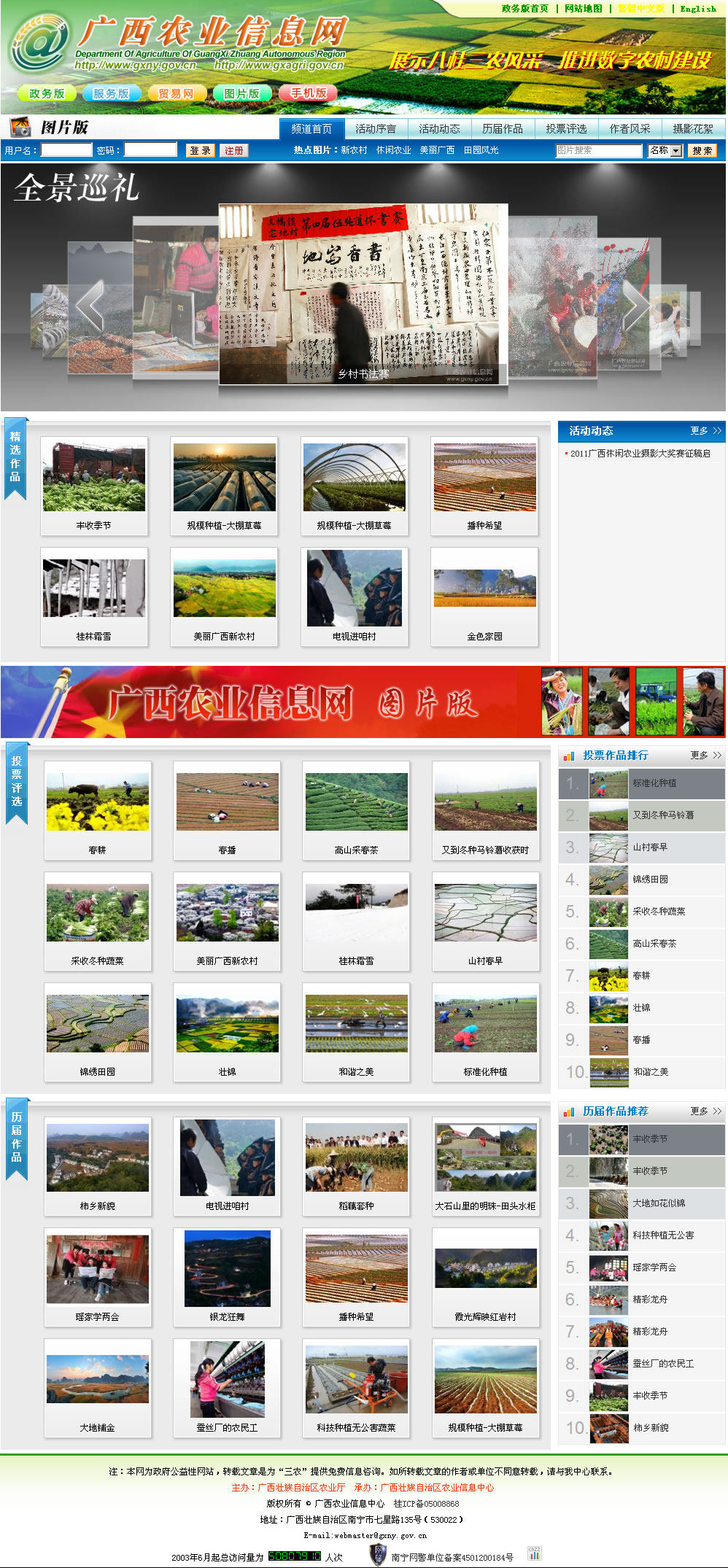728x1568 pixels.
Task: Show next panorama carousel image
Action: tap(634, 305)
